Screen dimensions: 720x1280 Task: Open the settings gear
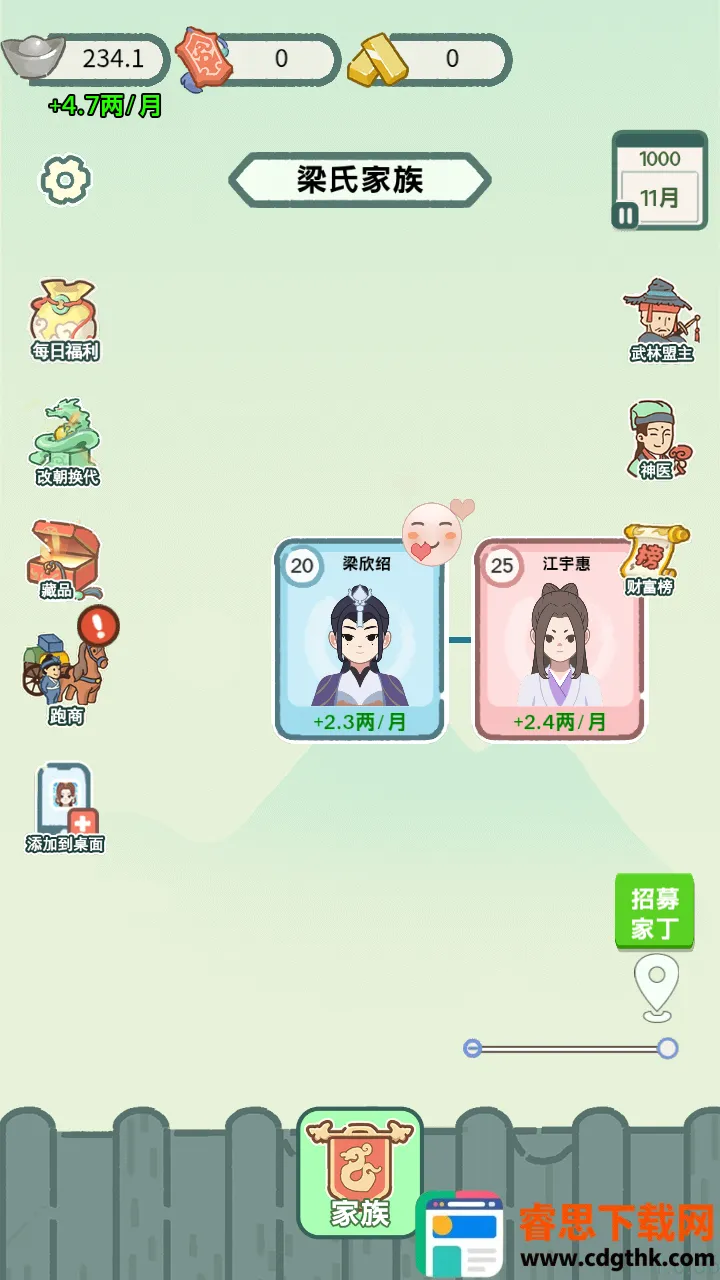point(65,180)
